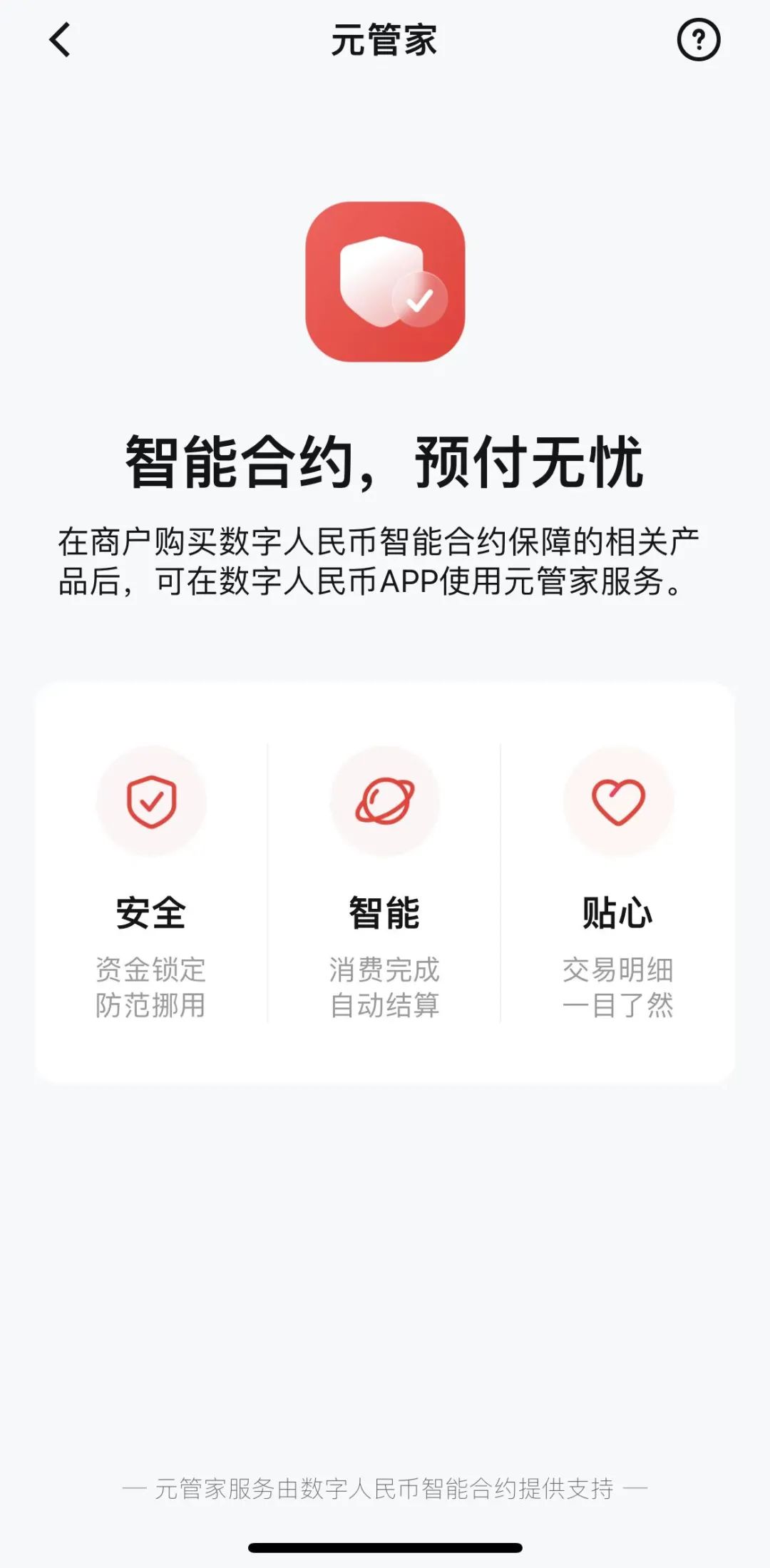The image size is (770, 1568).
Task: Tap the checkmark badge on the shield logo
Action: click(x=421, y=300)
